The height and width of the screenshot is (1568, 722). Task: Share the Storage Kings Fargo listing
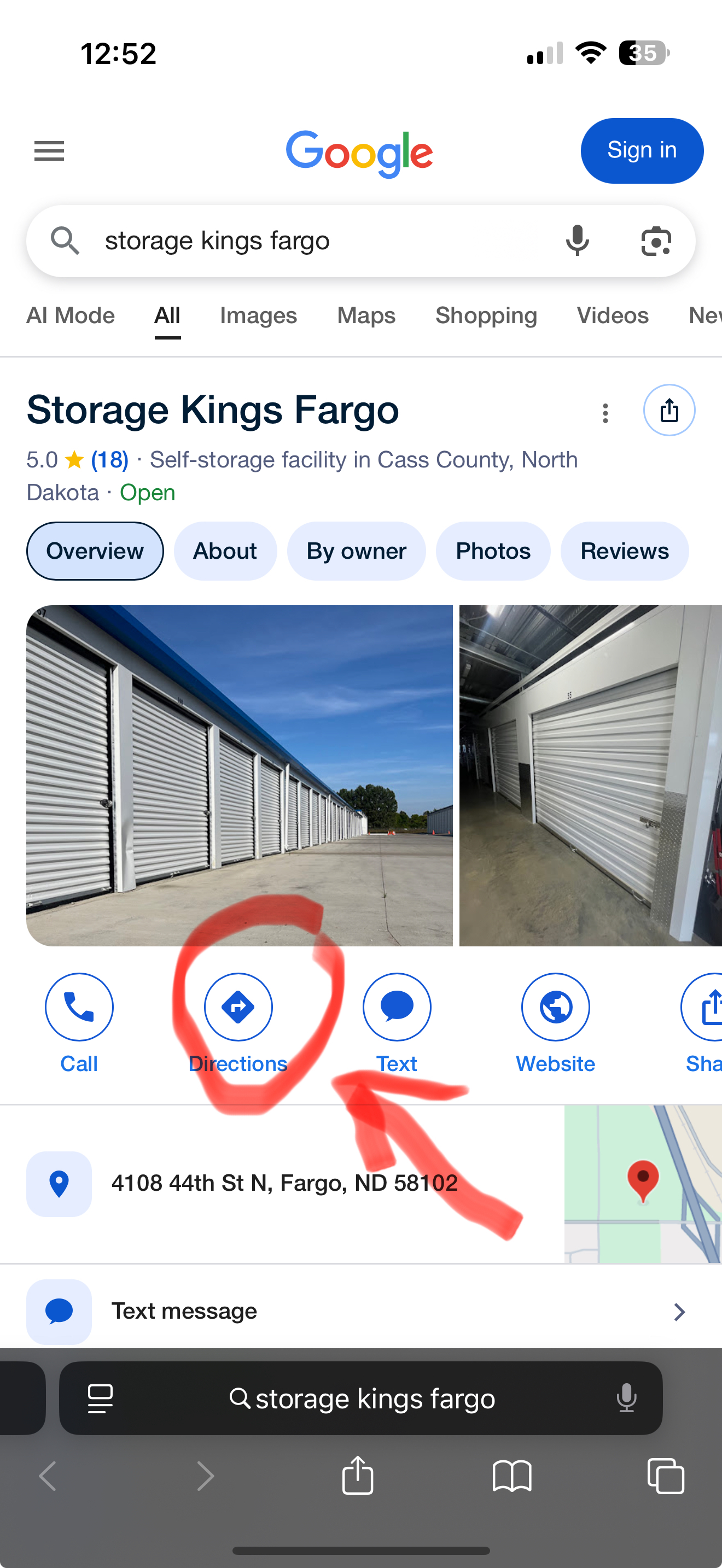669,410
